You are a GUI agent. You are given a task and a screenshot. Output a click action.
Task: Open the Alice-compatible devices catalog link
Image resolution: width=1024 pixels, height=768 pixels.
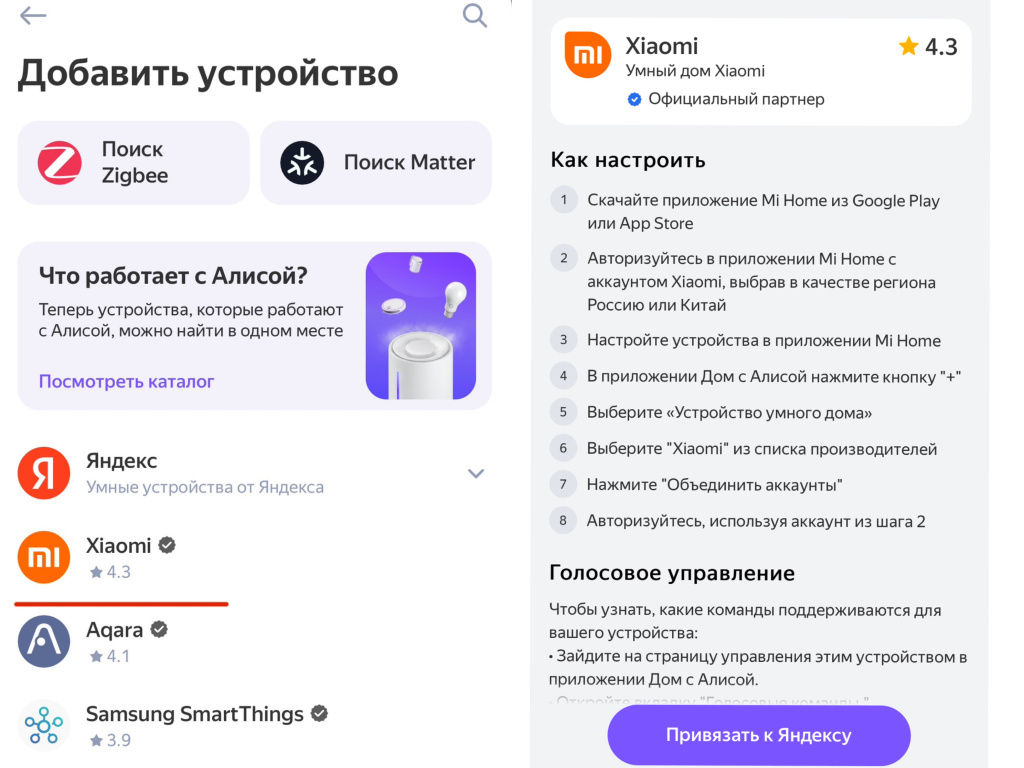click(x=127, y=381)
